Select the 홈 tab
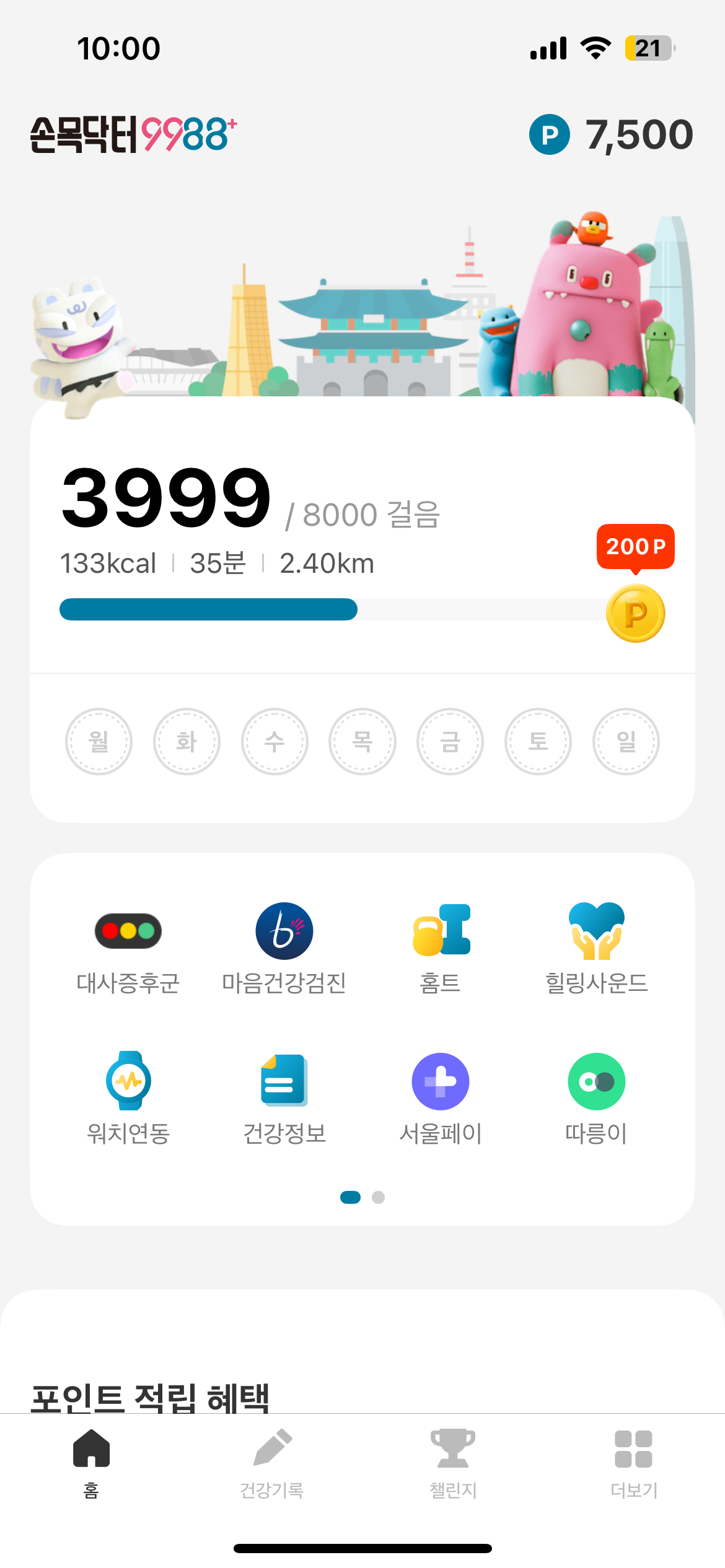Image resolution: width=725 pixels, height=1568 pixels. point(91,1463)
